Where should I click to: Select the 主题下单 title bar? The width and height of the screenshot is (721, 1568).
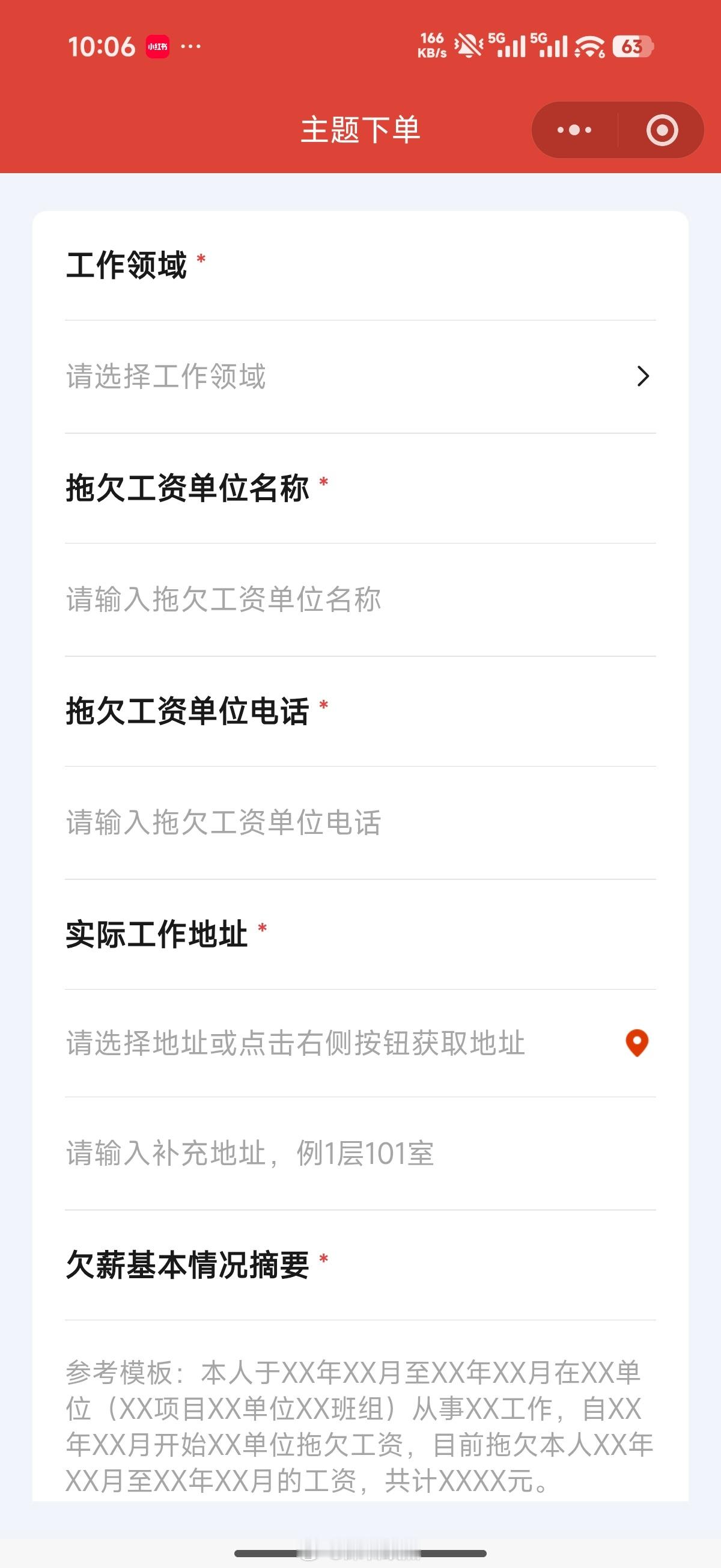point(360,129)
